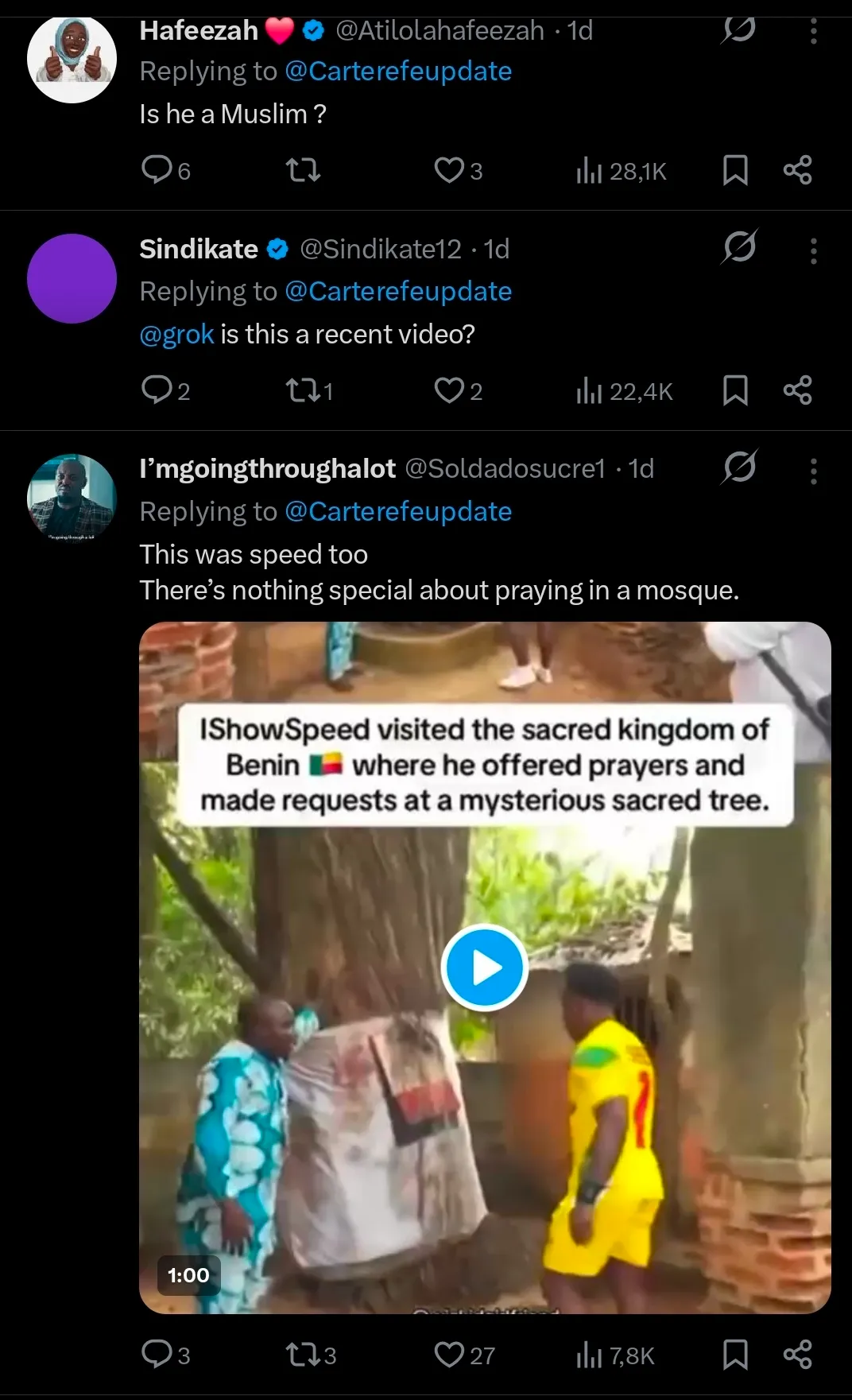Open the @grok mention link
Image resolution: width=852 pixels, height=1400 pixels.
176,335
